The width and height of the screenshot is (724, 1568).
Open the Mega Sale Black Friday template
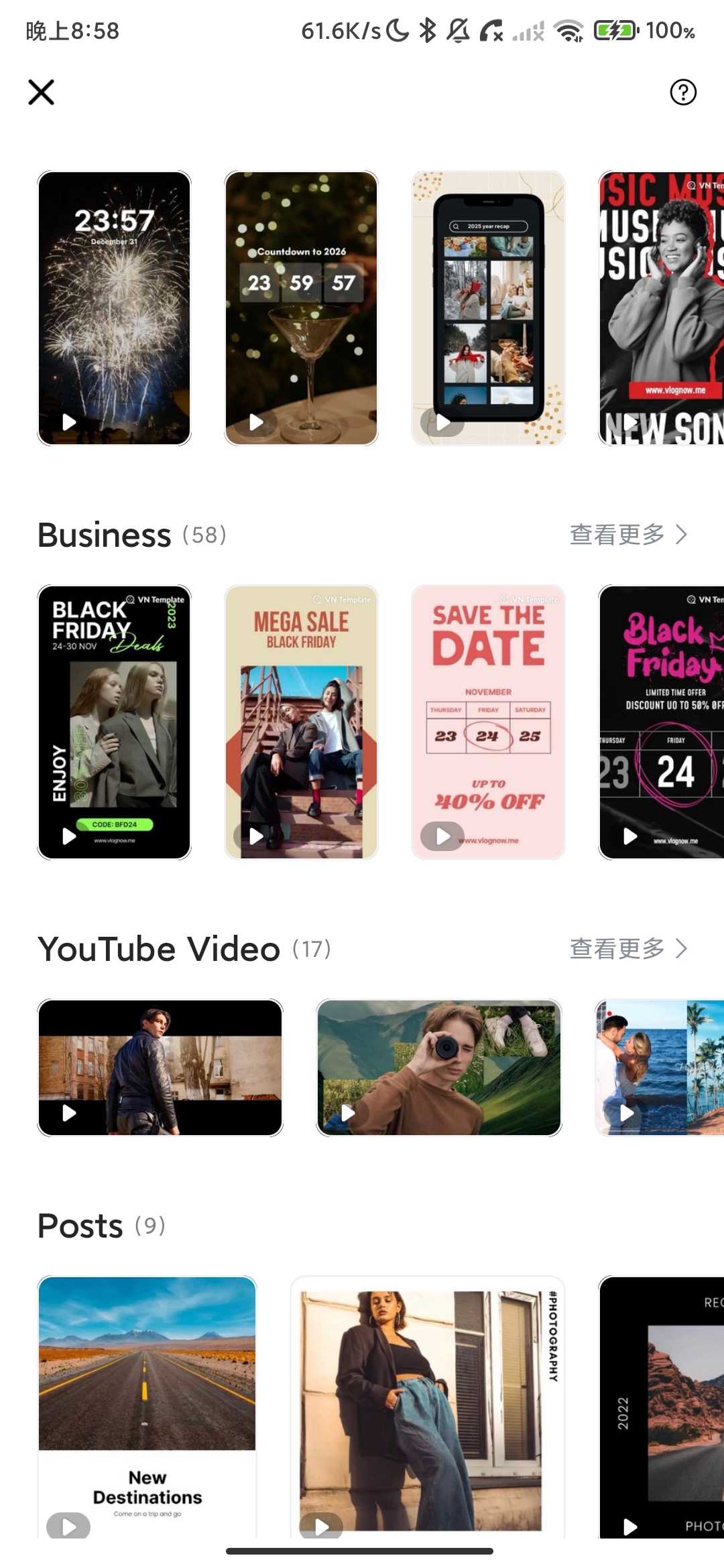[x=301, y=722]
